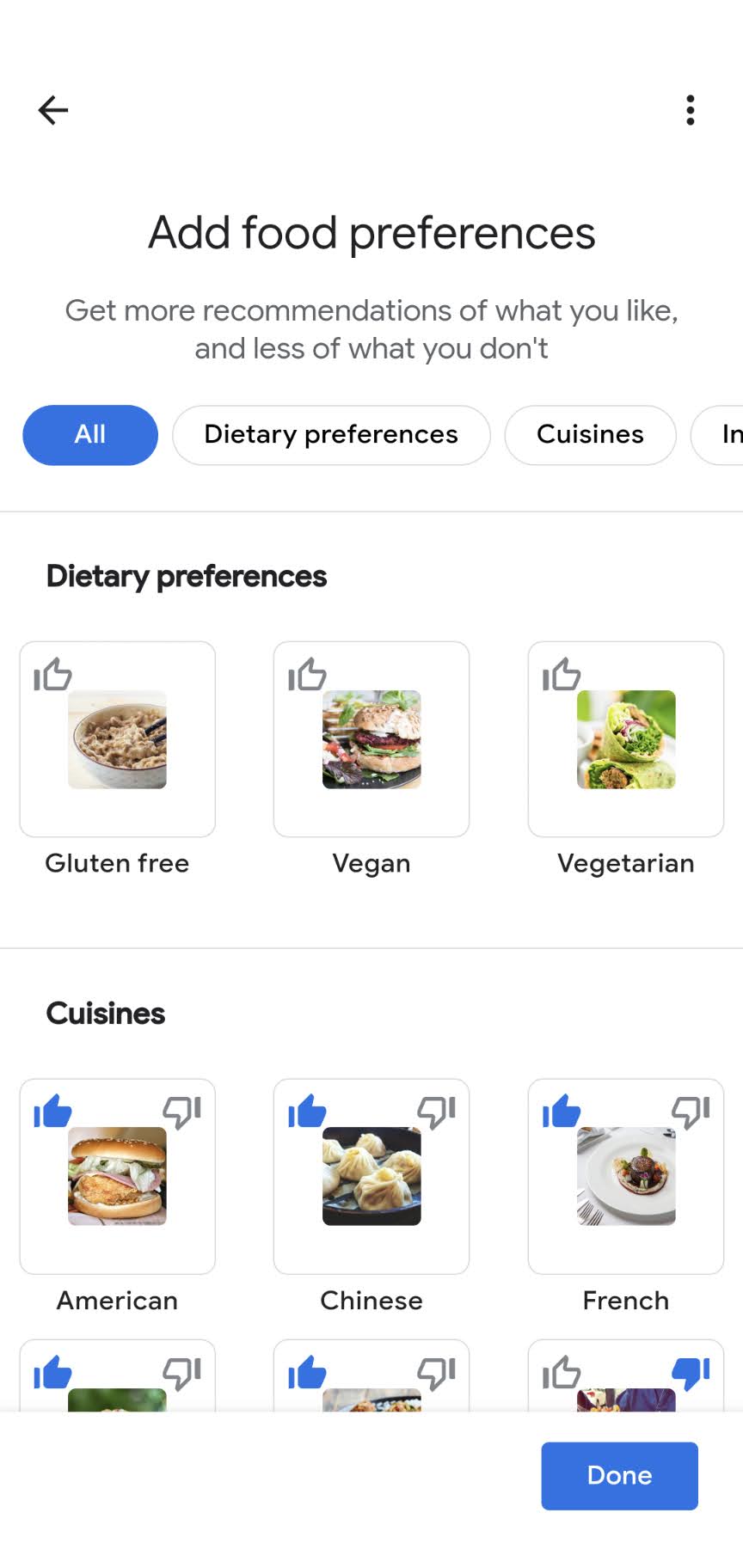Viewport: 743px width, 1568px height.
Task: Like the Vegetarian dietary preference
Action: 562,675
